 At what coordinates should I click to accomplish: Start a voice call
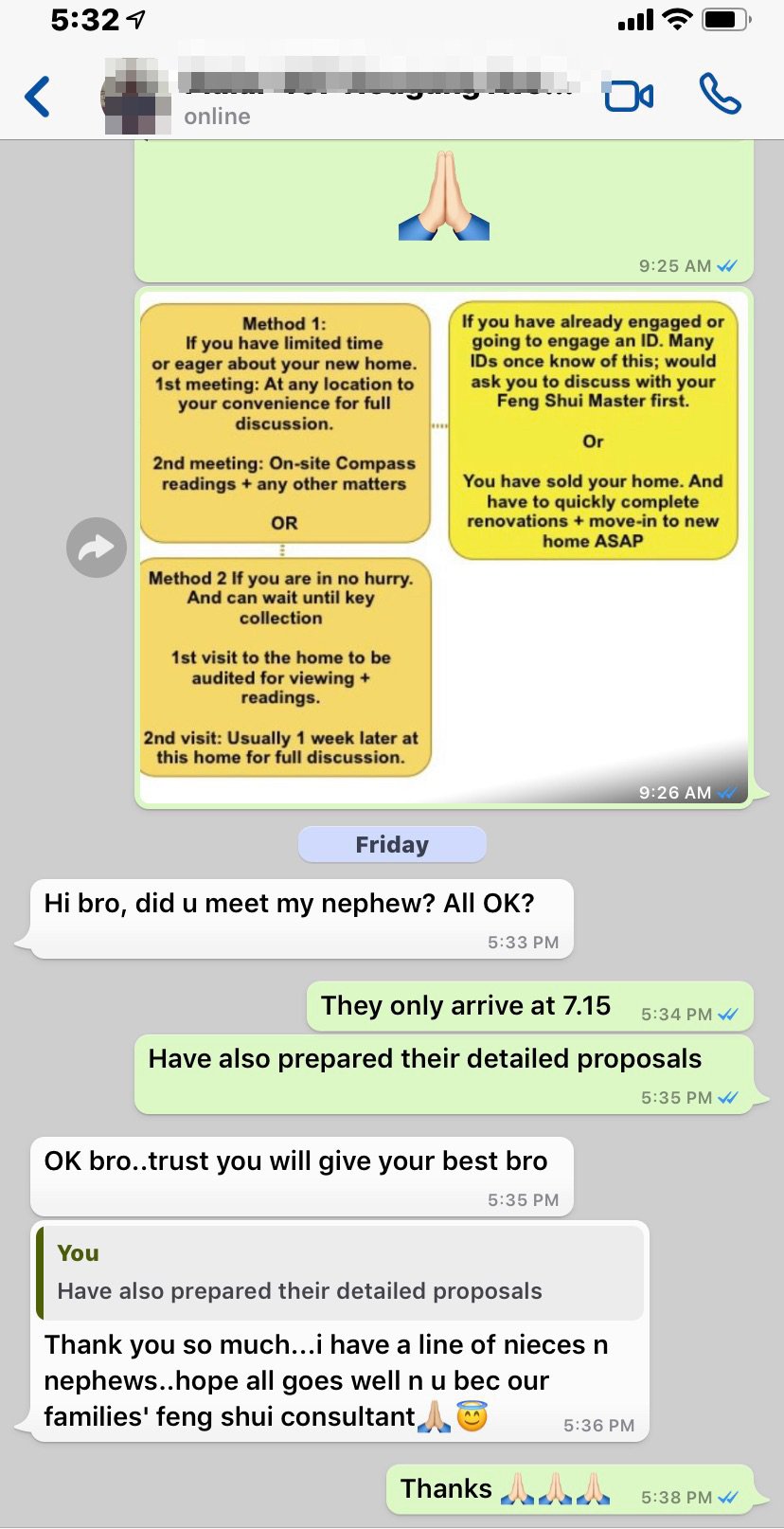tap(720, 95)
